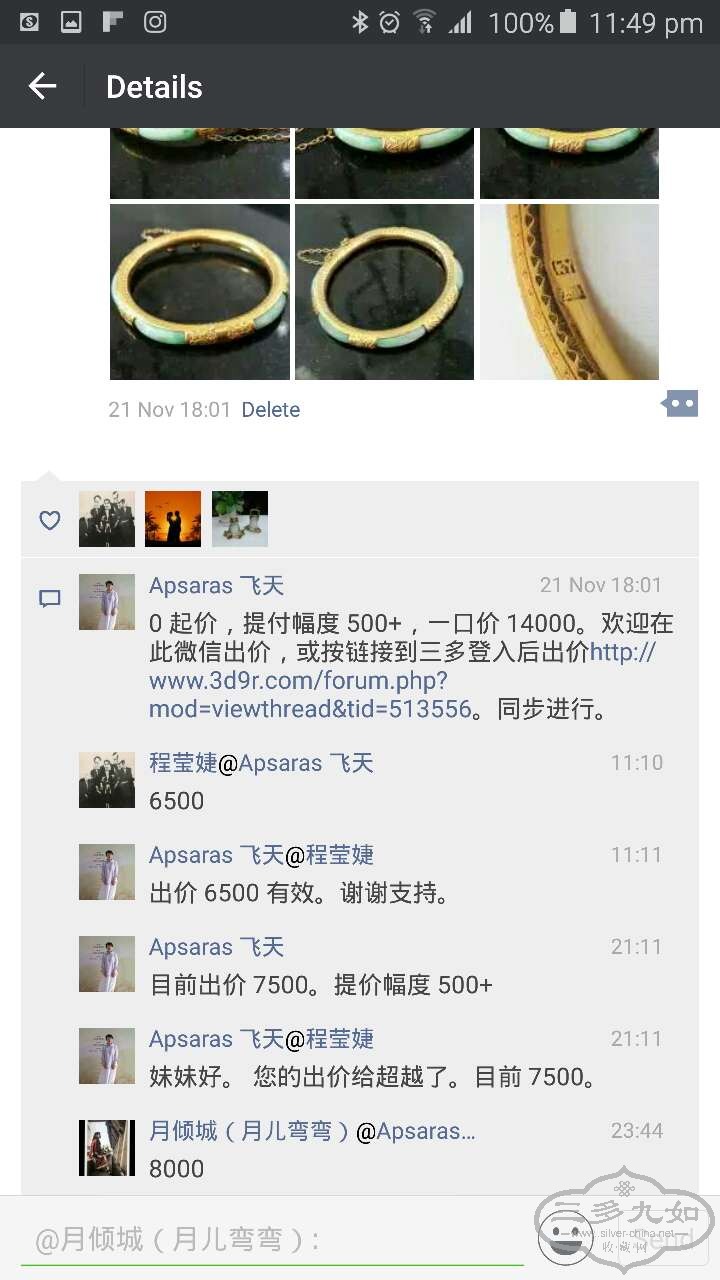Open the sunset silhouette liker's avatar
This screenshot has width=720, height=1280.
[x=173, y=519]
